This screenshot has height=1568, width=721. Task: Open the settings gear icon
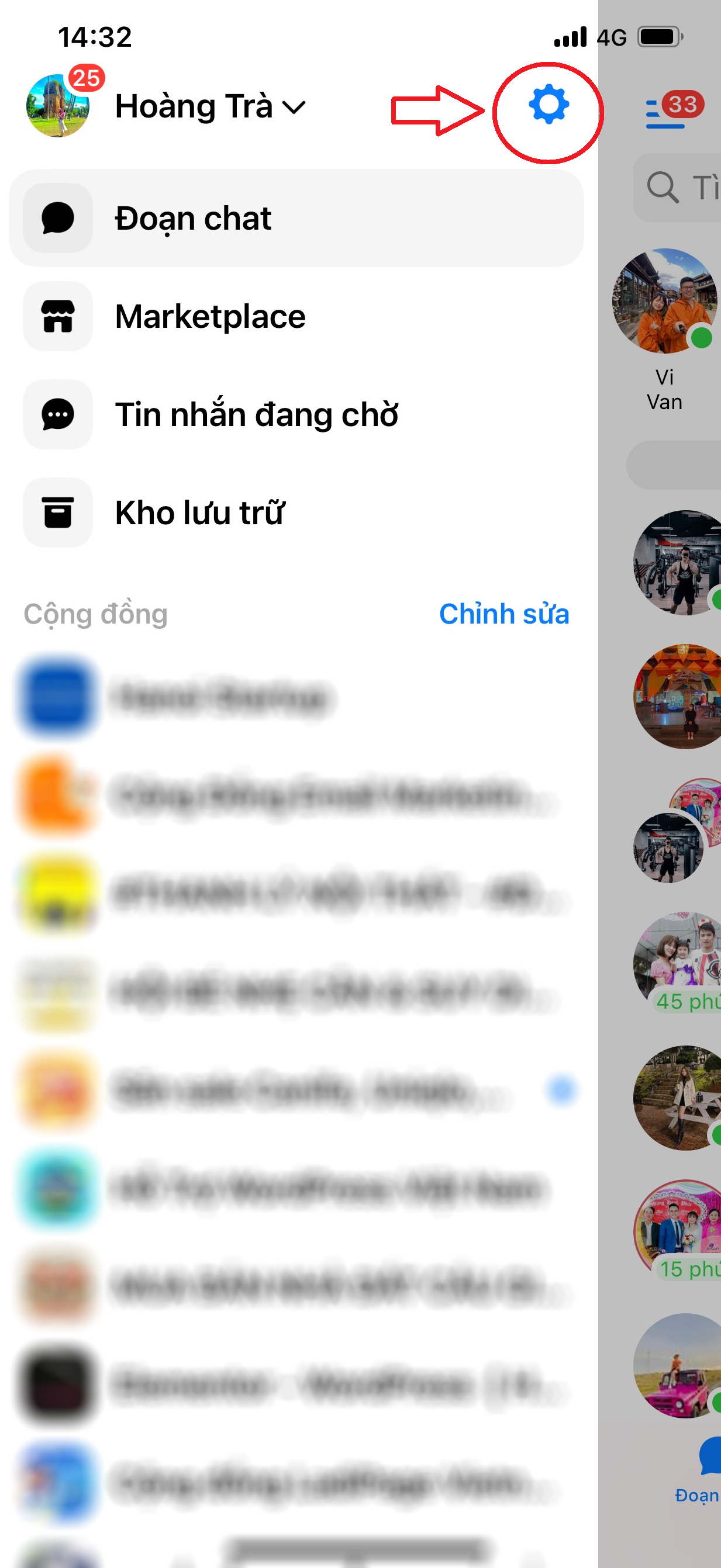click(x=548, y=105)
